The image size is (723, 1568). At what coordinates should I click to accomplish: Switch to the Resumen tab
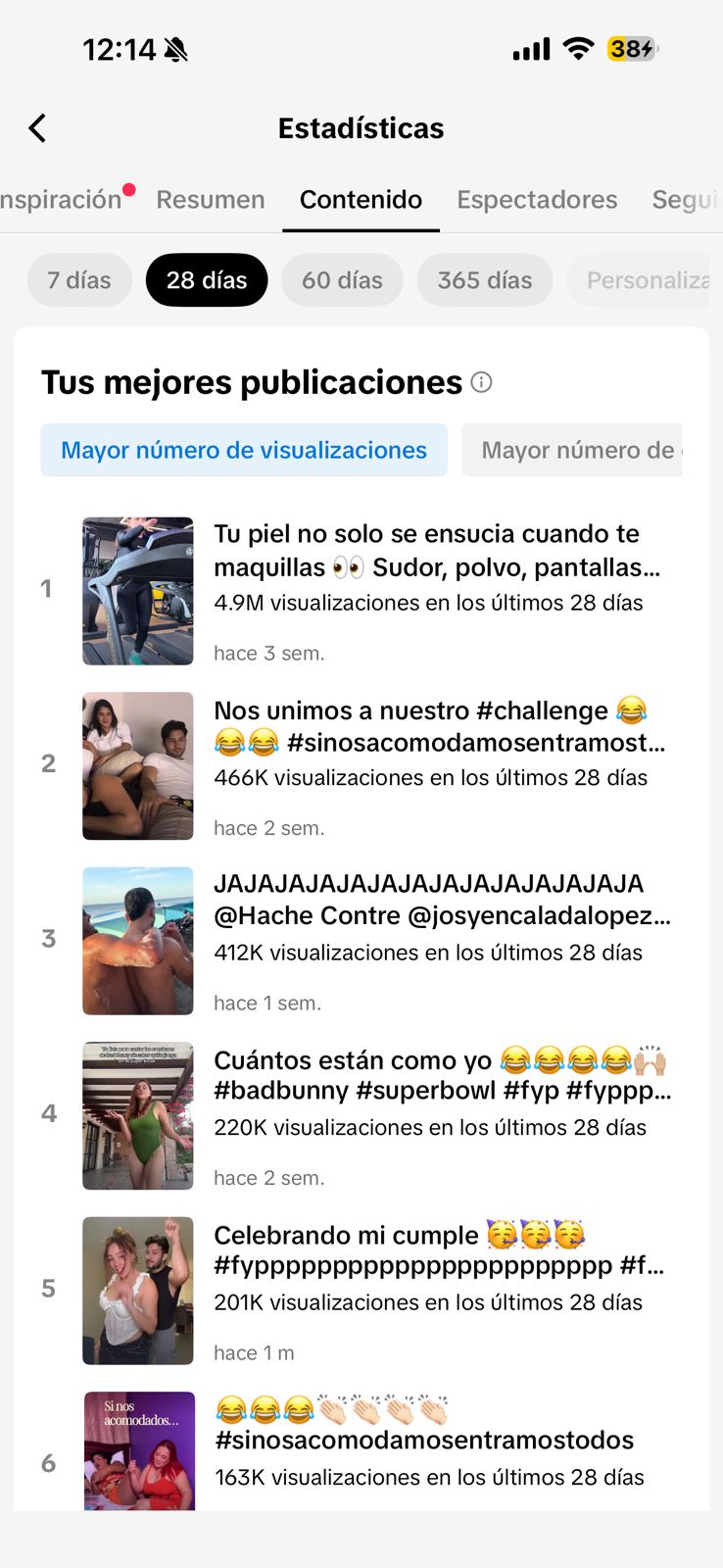[211, 200]
